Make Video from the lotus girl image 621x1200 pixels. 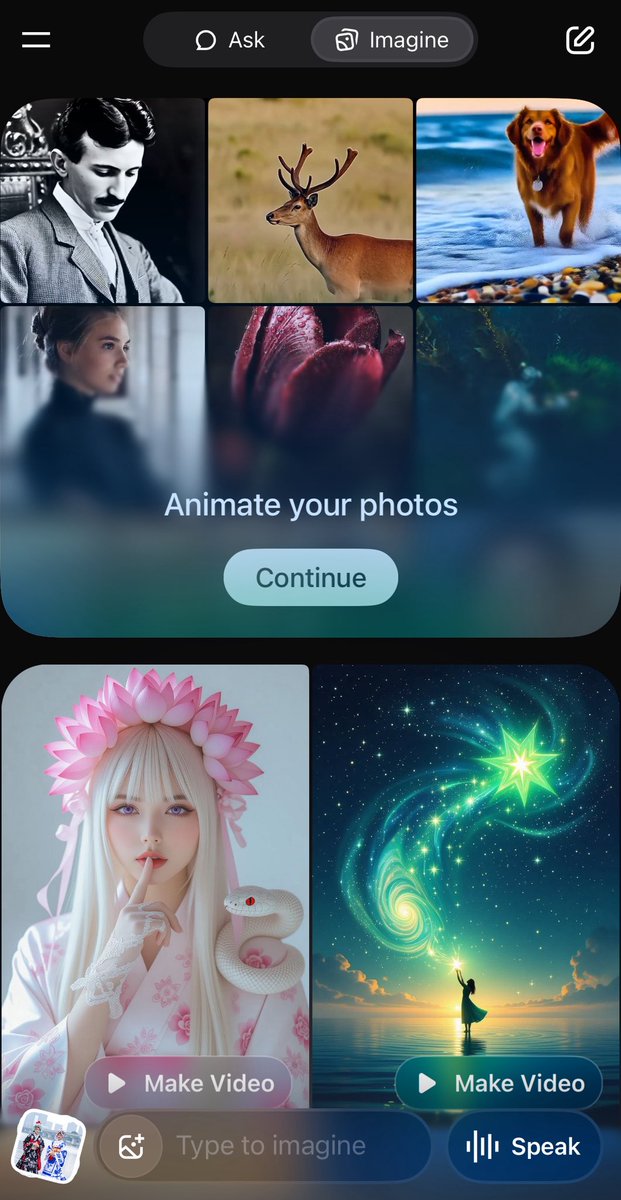click(188, 1083)
